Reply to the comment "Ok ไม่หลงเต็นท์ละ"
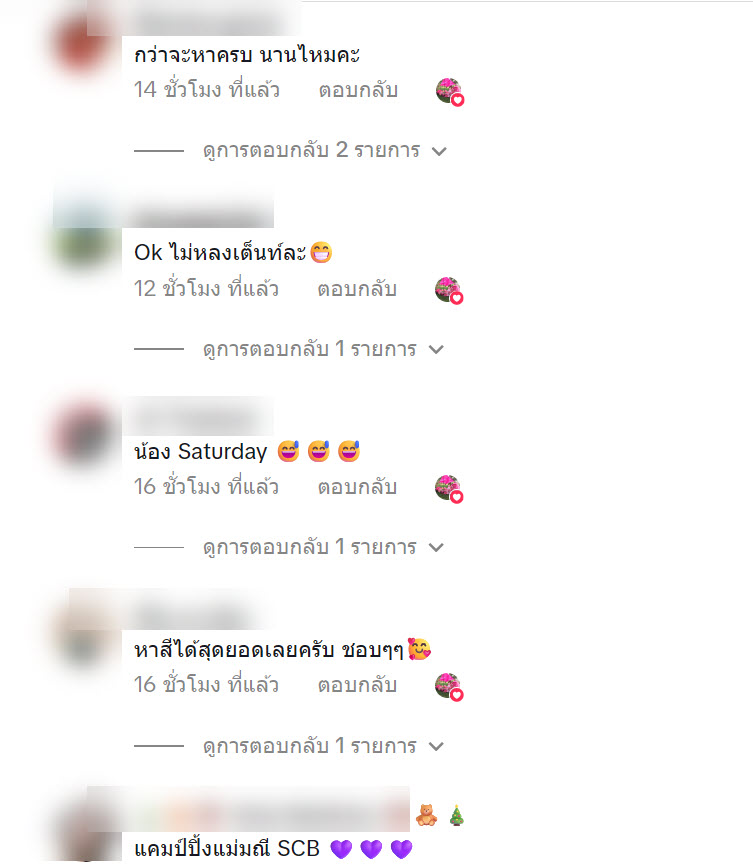This screenshot has width=753, height=867. pos(357,289)
